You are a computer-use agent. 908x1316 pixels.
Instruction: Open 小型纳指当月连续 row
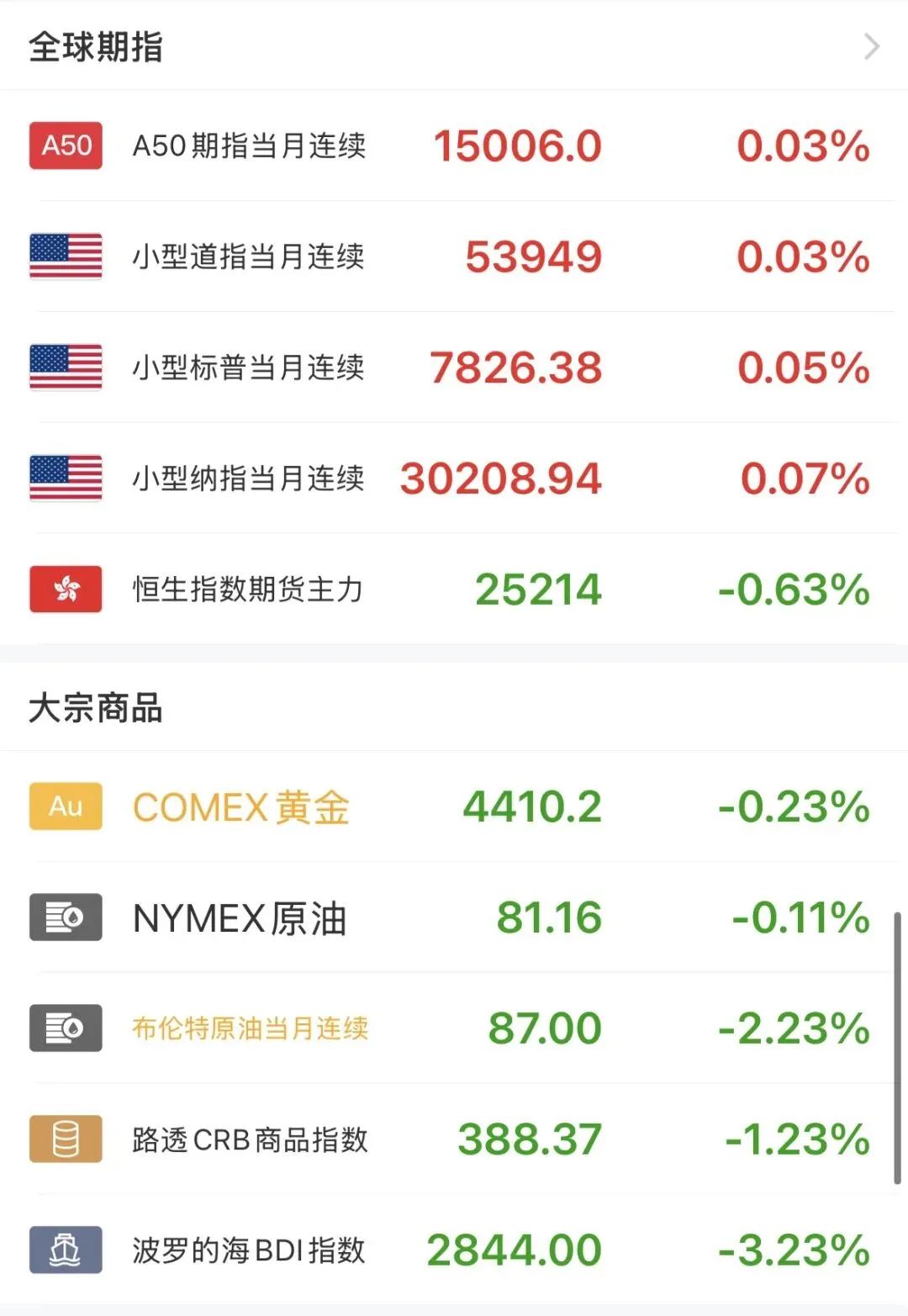(454, 478)
